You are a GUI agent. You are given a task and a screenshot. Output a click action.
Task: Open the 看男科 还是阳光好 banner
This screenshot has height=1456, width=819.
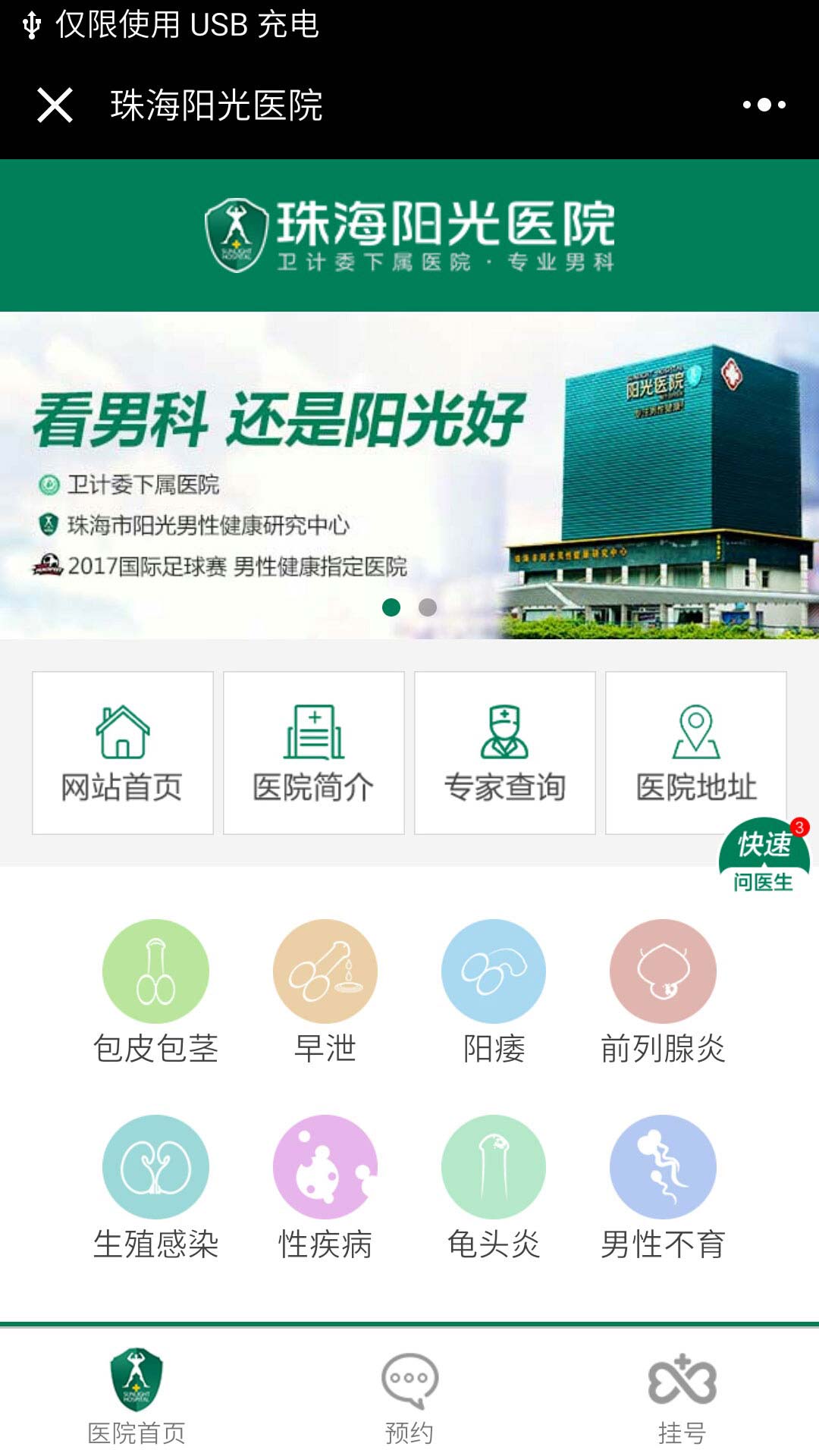[409, 474]
